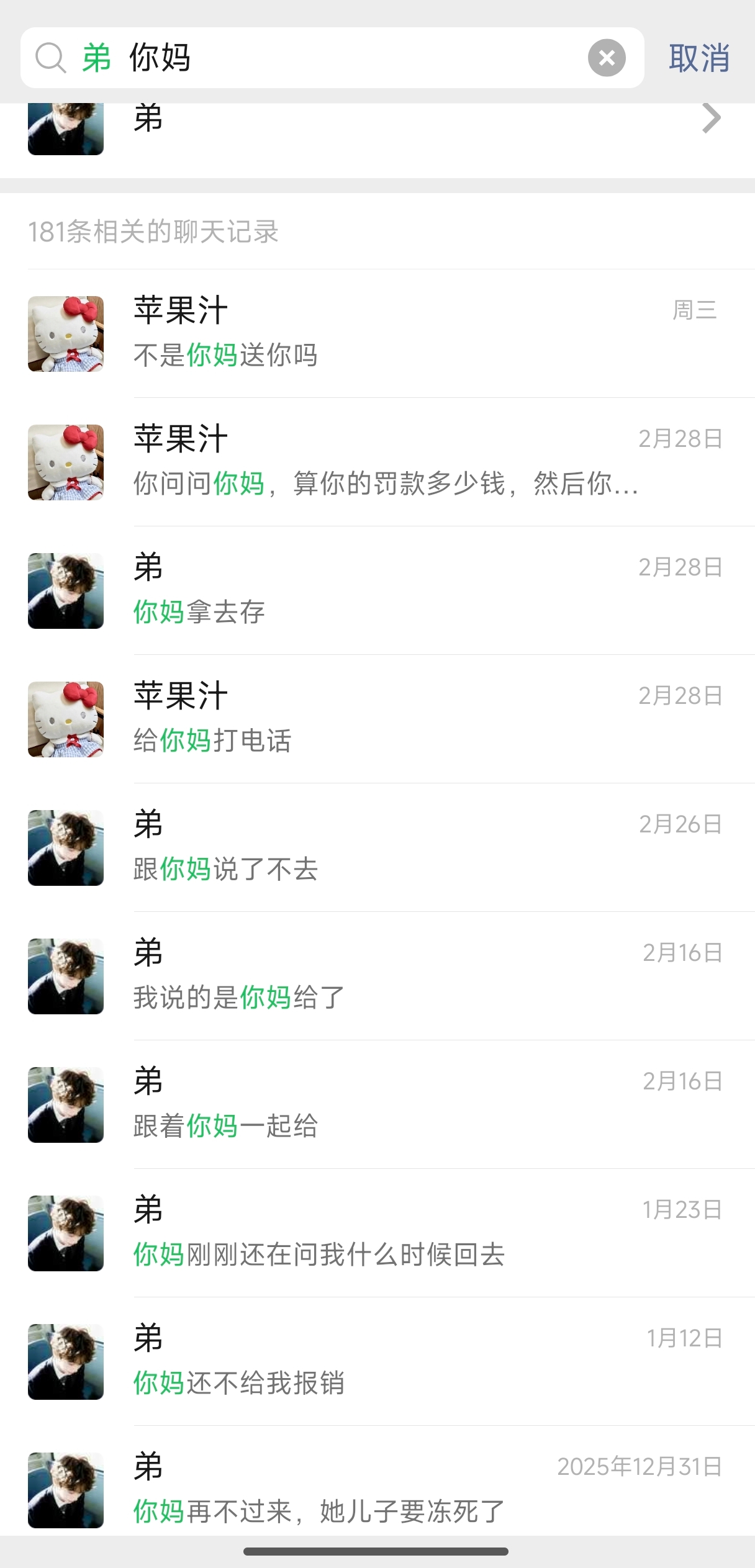Clear the search text with the X button
The image size is (755, 1568).
[x=606, y=58]
